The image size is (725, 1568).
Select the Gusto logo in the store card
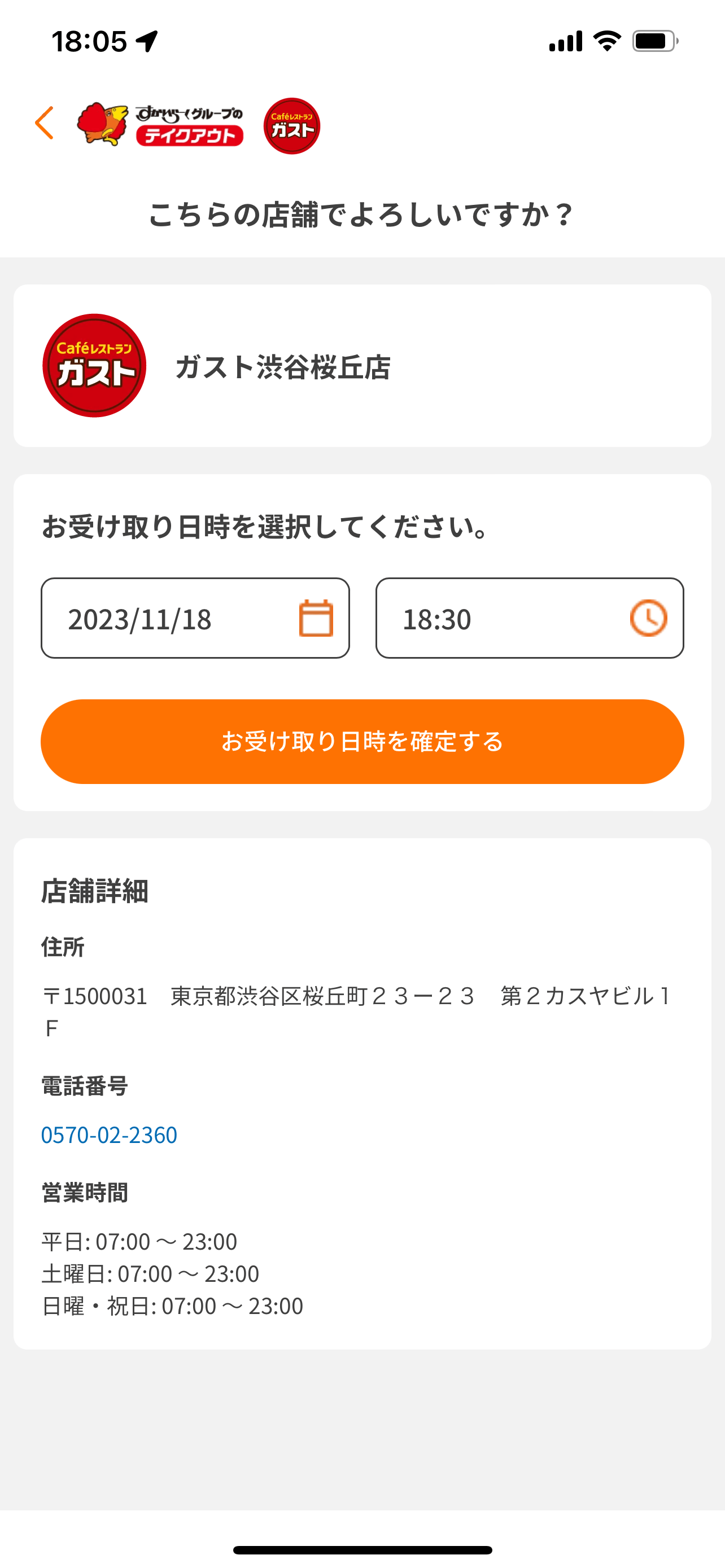click(94, 364)
